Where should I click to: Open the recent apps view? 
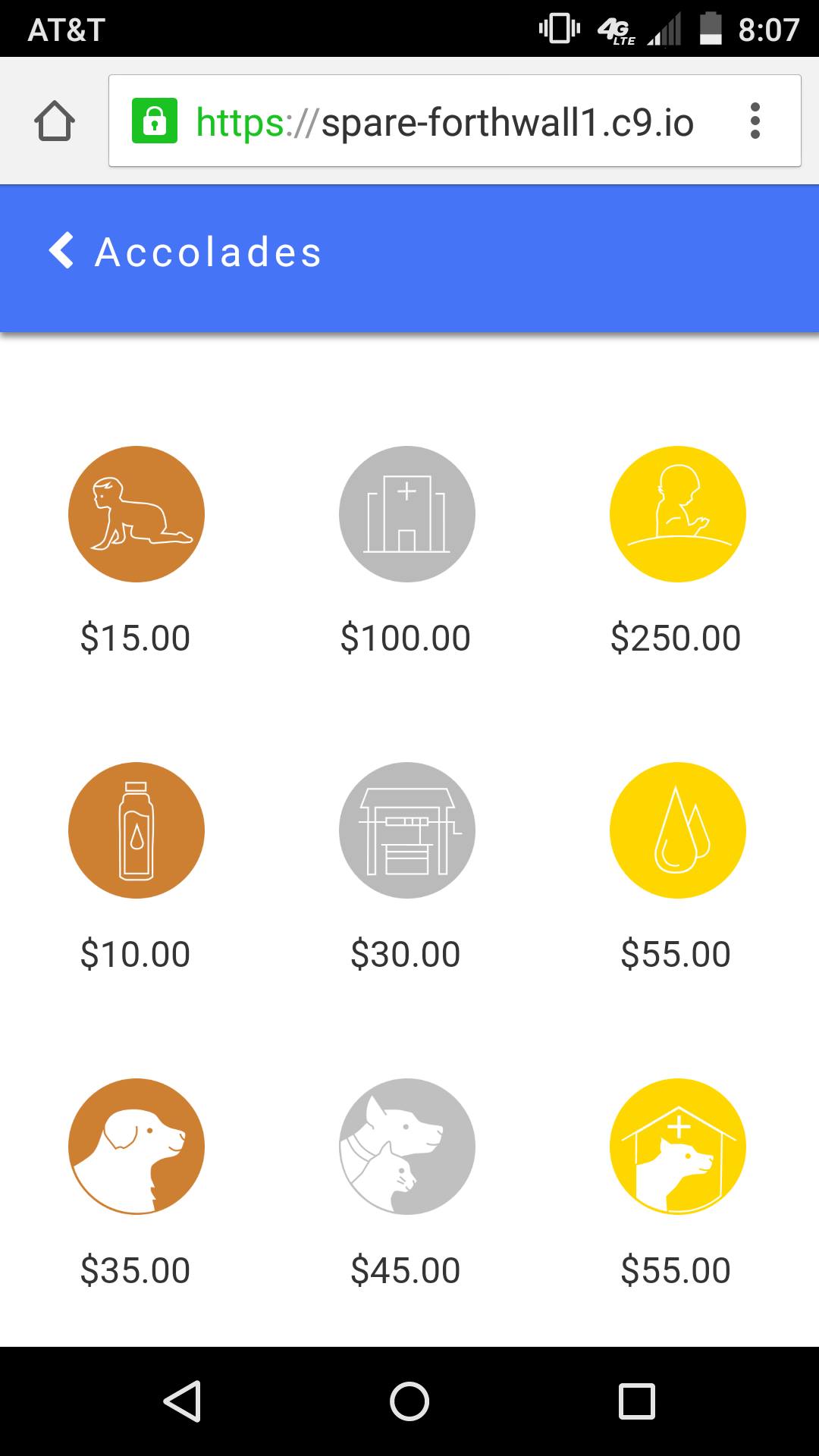(636, 1401)
